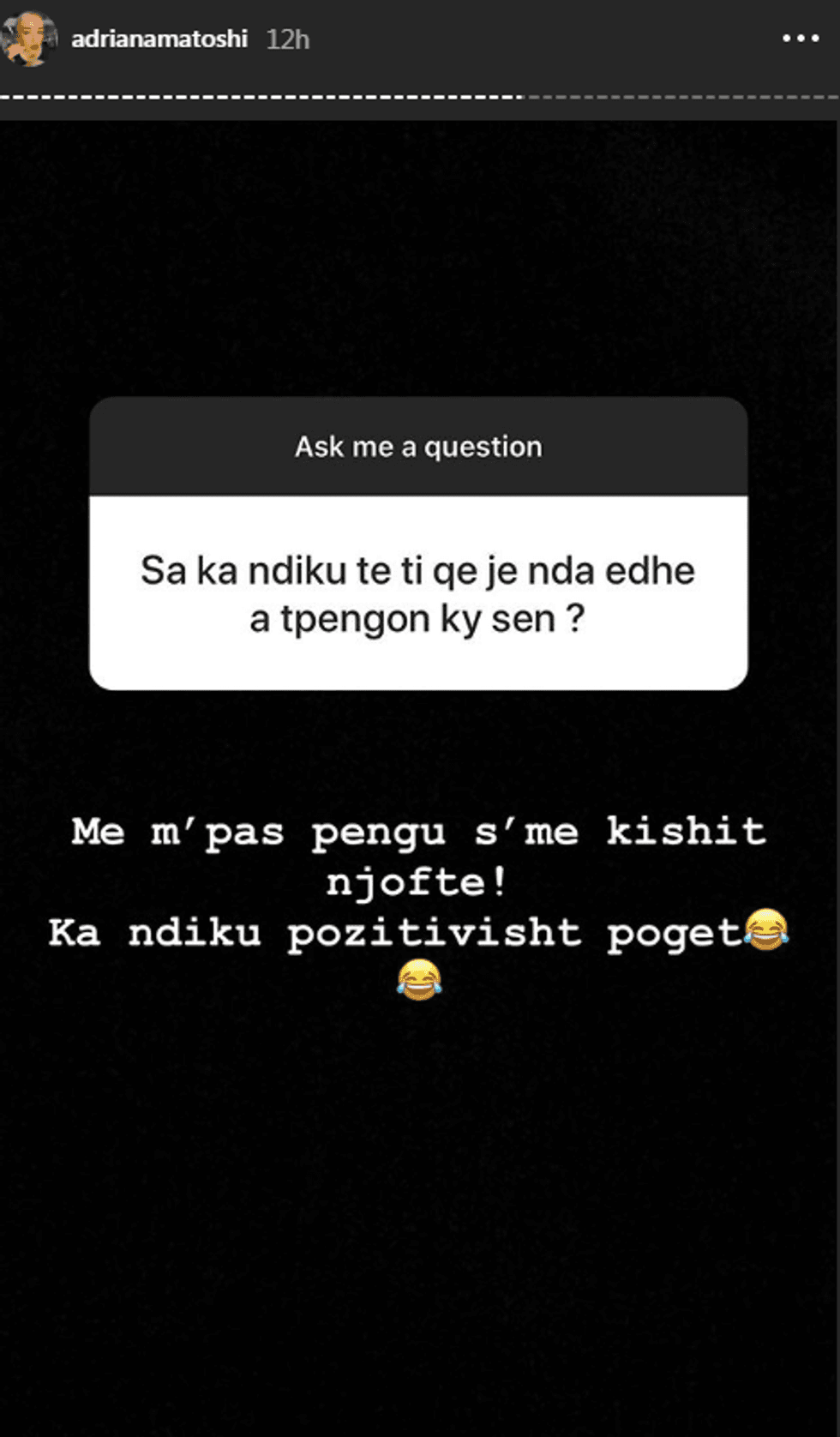Viewport: 840px width, 1437px height.
Task: Click the three-dot story options menu
Action: point(803,38)
